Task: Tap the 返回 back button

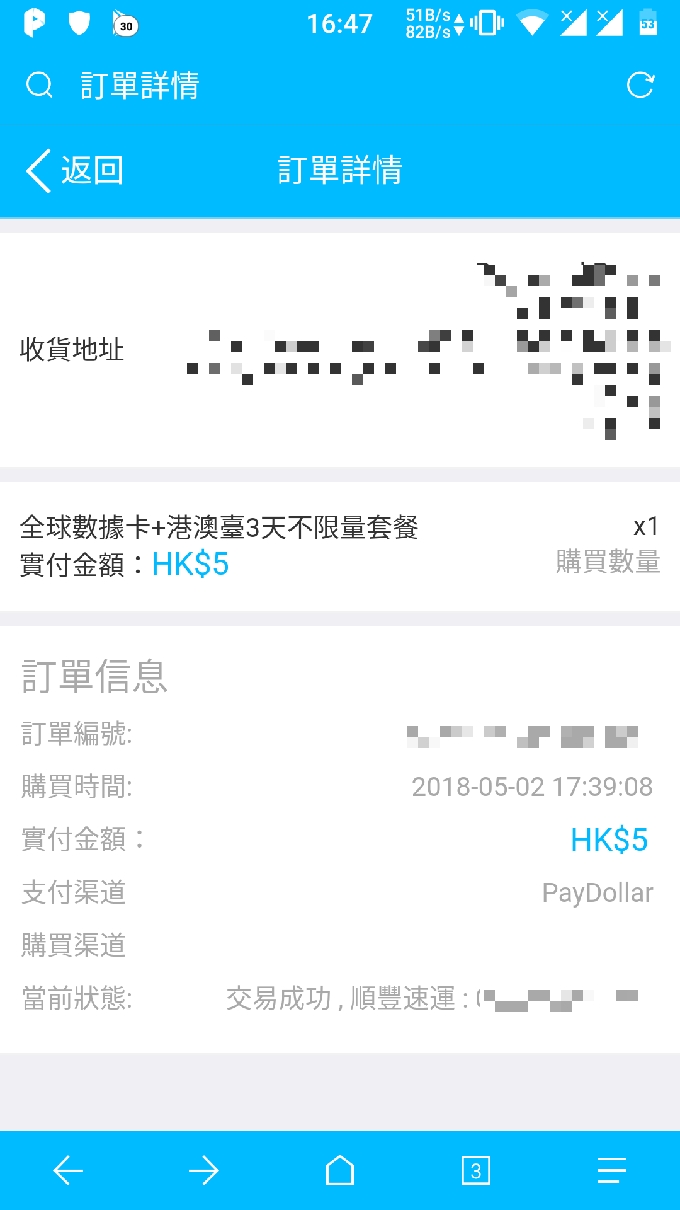Action: pyautogui.click(x=75, y=170)
